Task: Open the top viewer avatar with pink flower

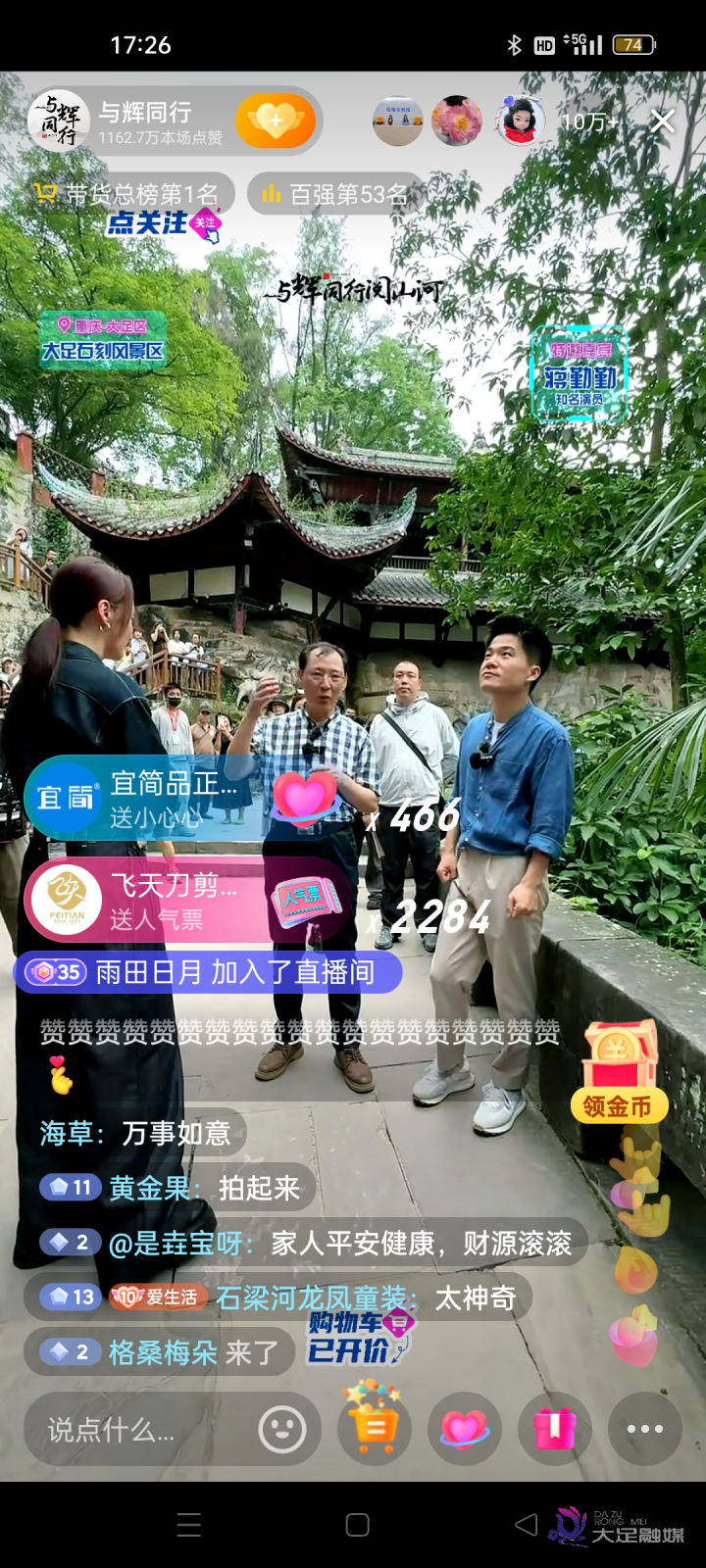Action: pos(456,122)
